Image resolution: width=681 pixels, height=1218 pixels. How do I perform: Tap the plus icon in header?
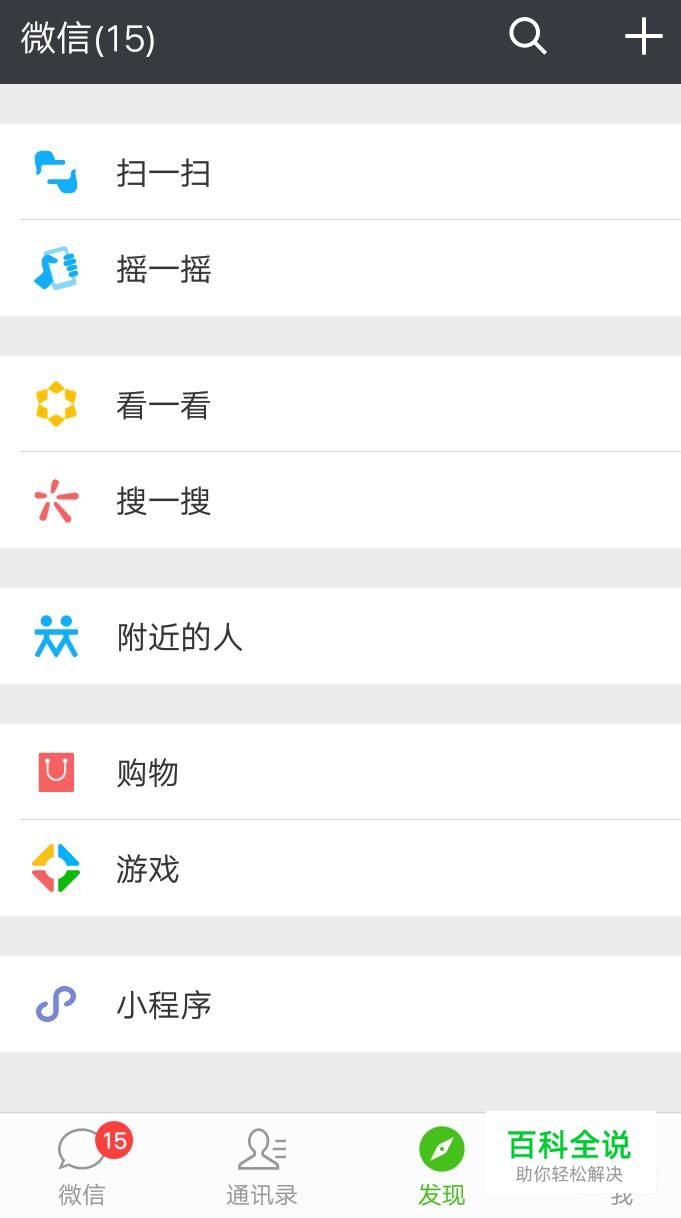point(644,37)
